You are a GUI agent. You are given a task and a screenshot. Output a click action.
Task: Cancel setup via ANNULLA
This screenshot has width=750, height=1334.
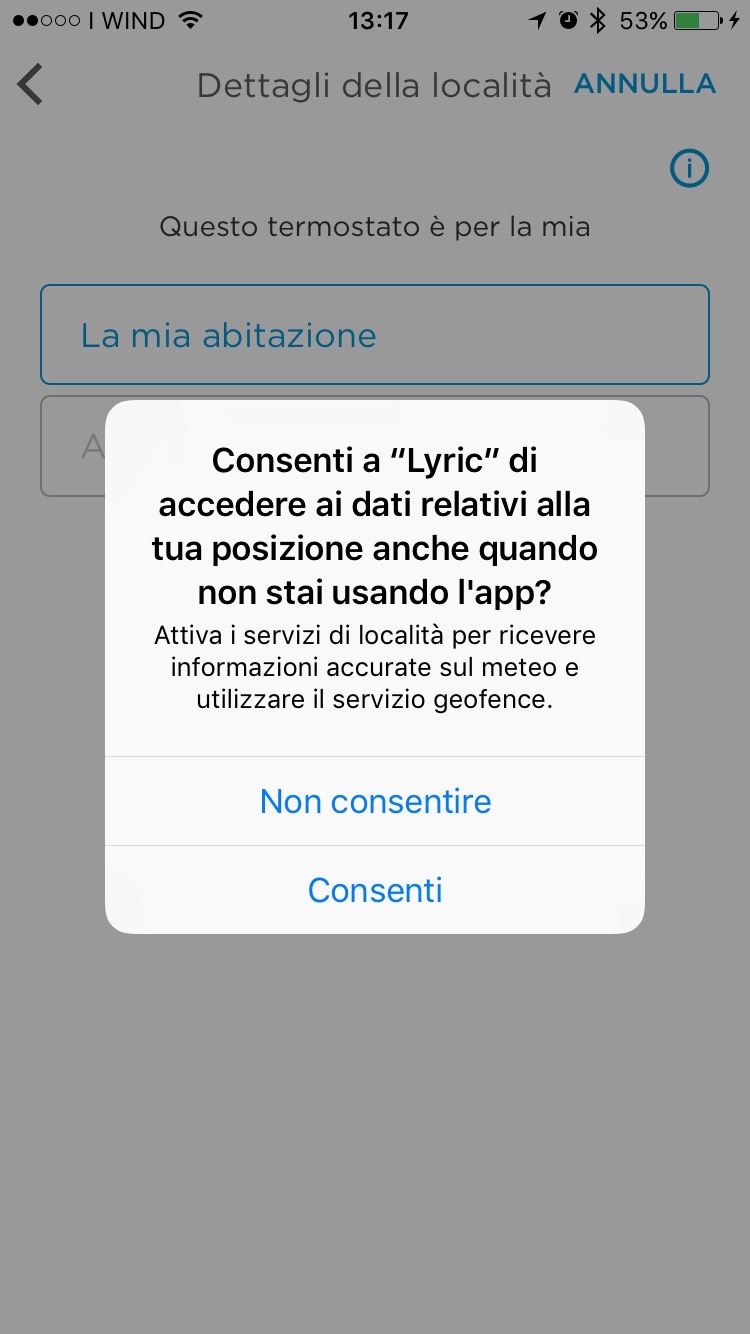click(x=644, y=84)
